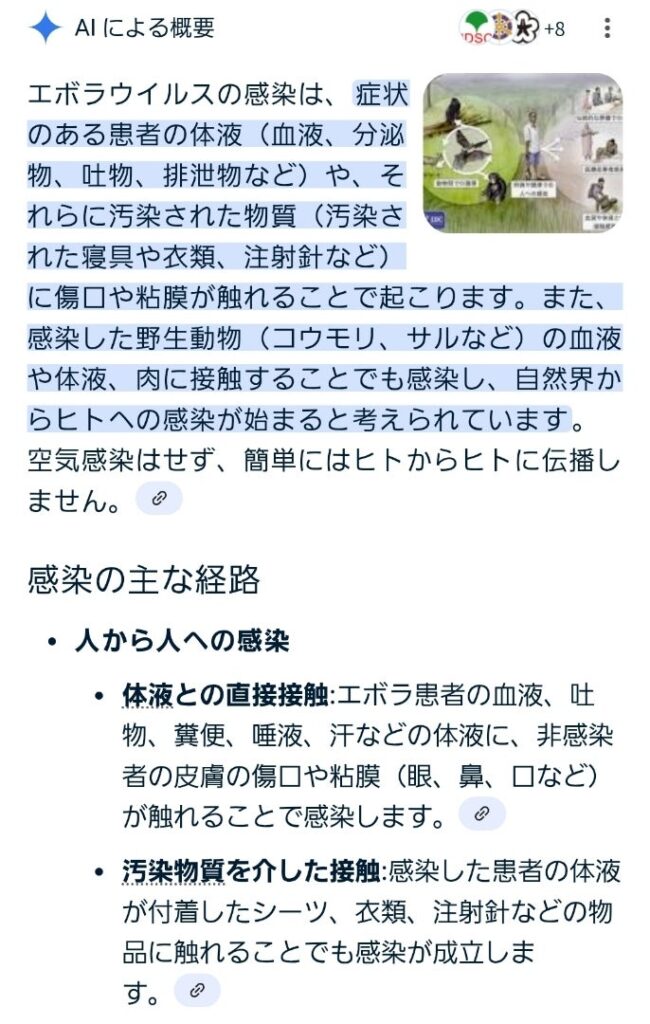Open source link for 汚染物質を介した接触

pyautogui.click(x=197, y=991)
